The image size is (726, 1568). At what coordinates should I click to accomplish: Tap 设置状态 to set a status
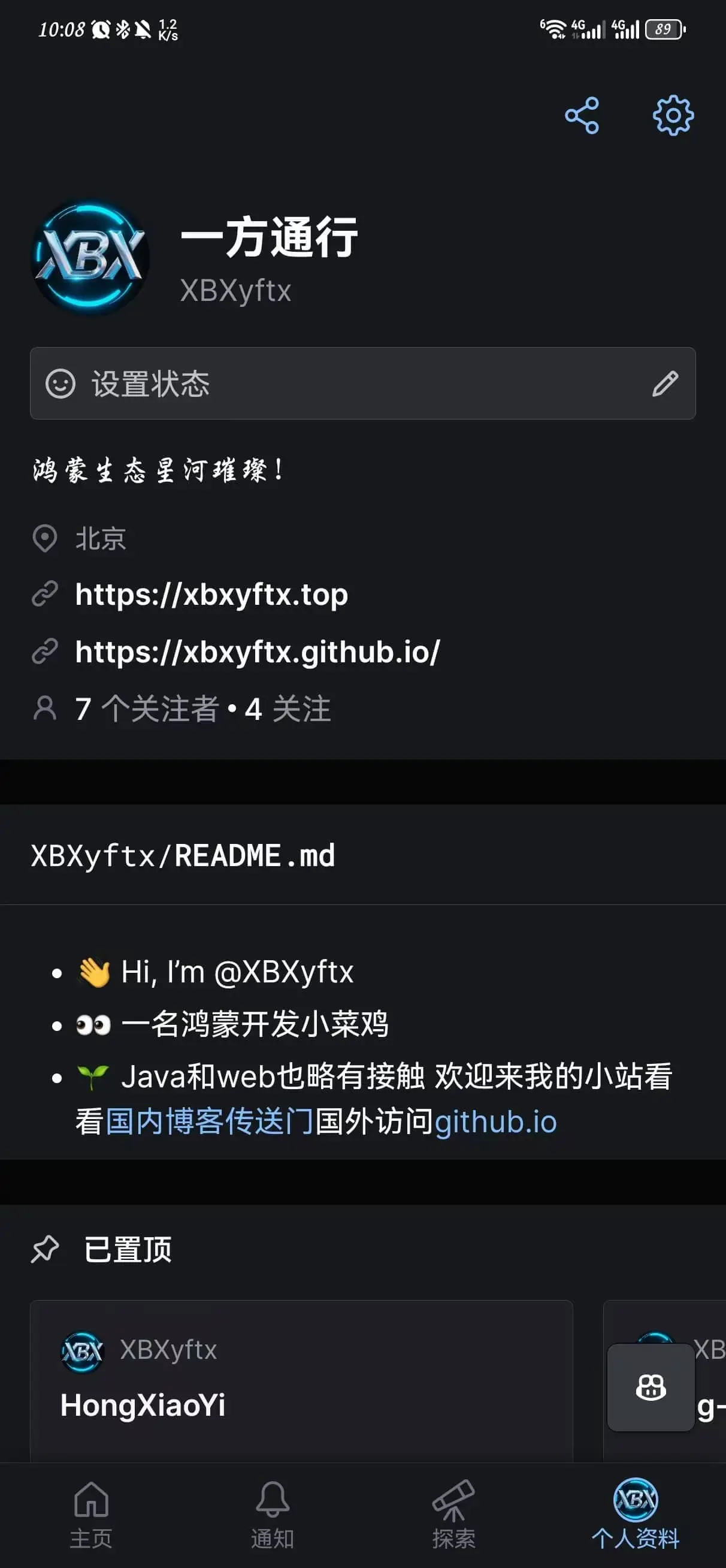[362, 384]
